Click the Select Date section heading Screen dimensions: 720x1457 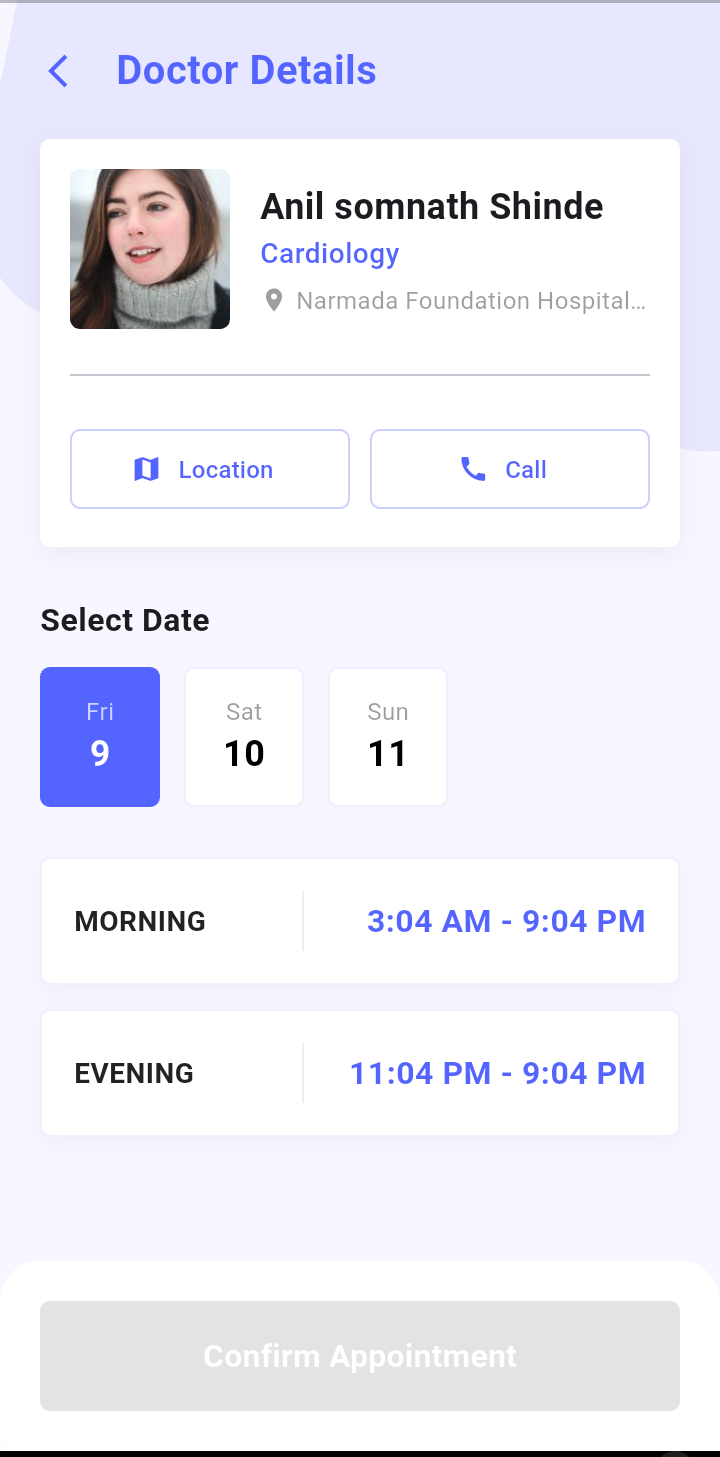(124, 620)
